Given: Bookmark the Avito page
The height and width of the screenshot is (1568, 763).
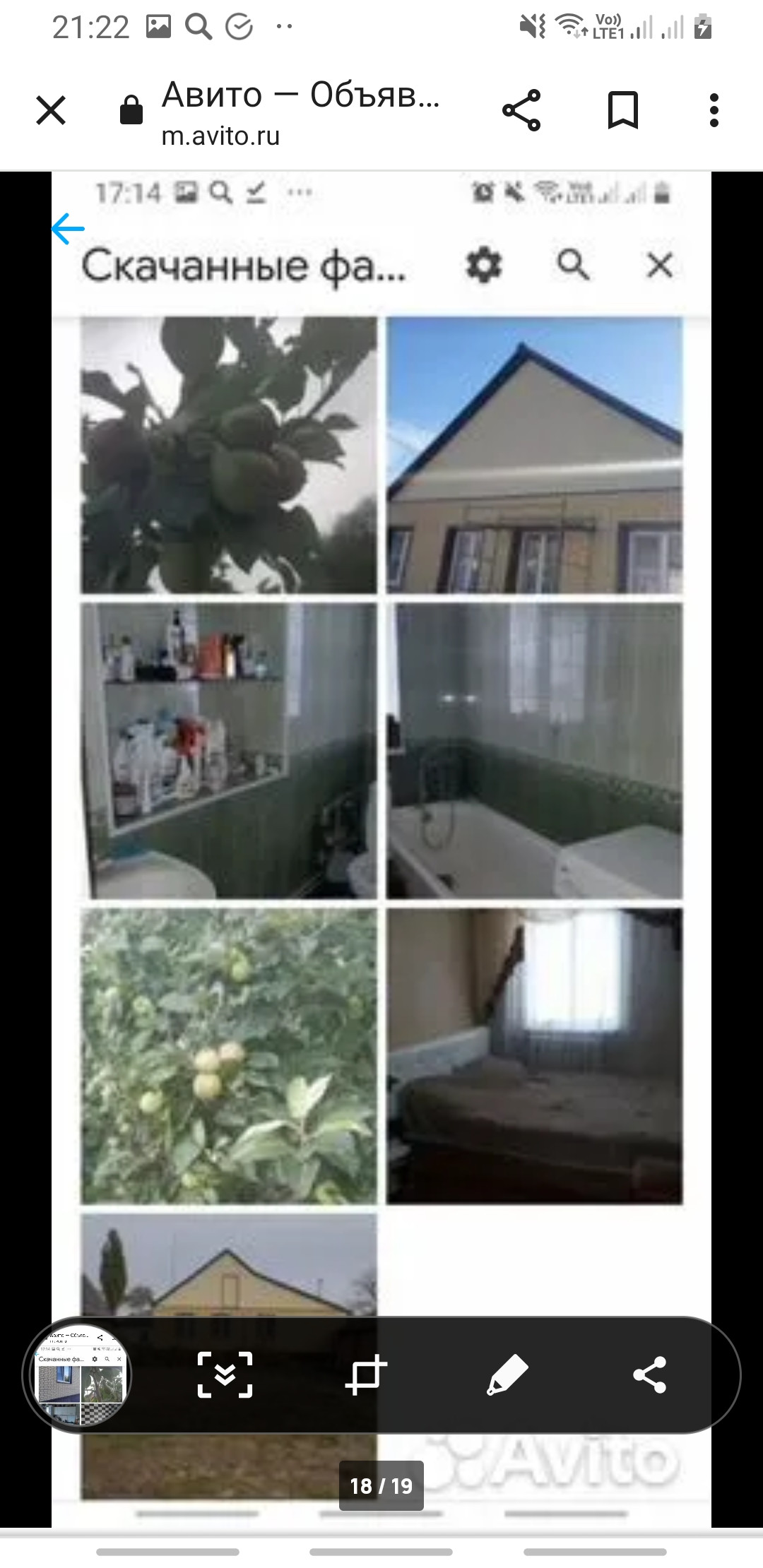Looking at the screenshot, I should pyautogui.click(x=623, y=110).
